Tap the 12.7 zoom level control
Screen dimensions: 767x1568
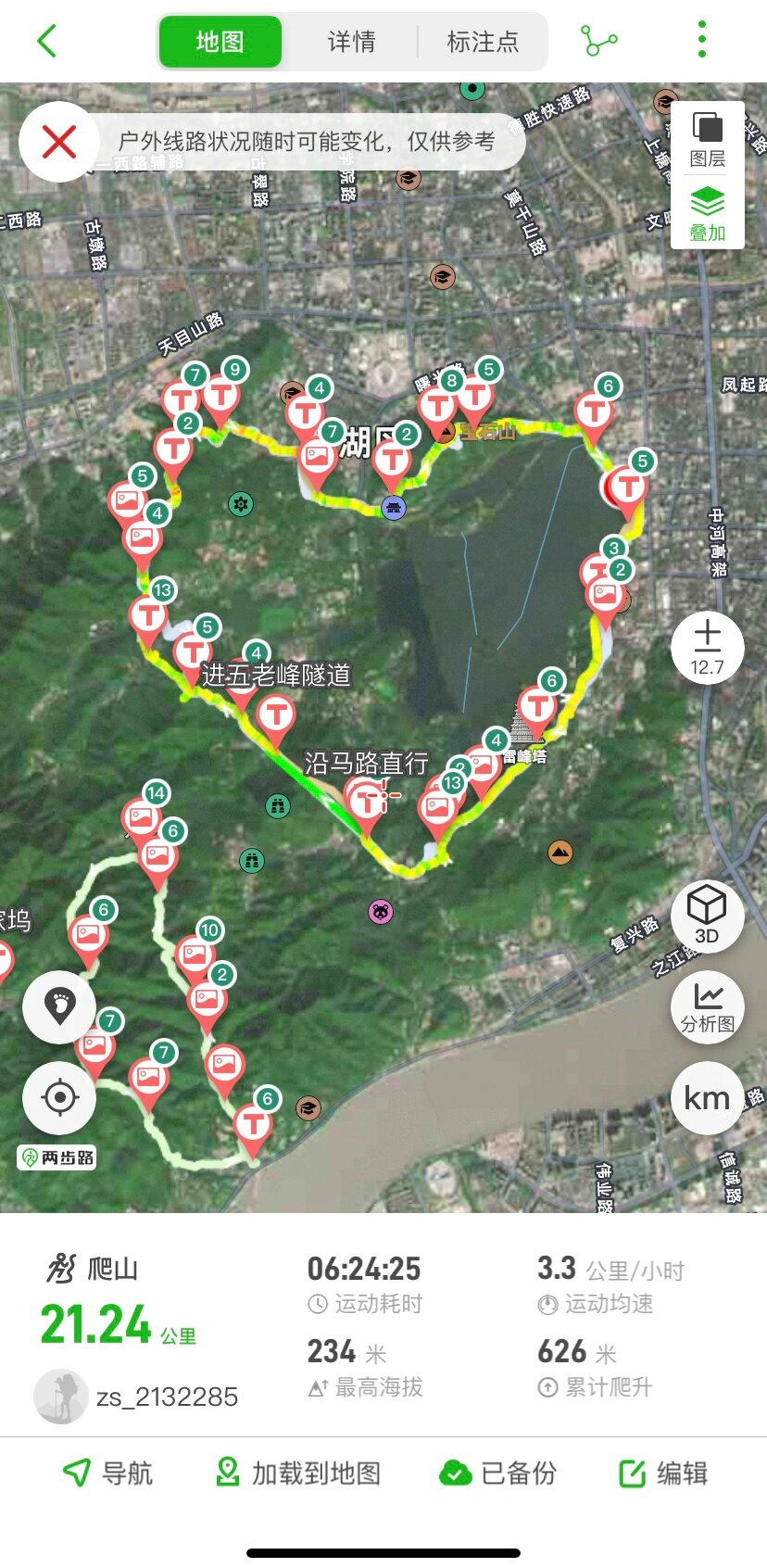click(x=707, y=647)
